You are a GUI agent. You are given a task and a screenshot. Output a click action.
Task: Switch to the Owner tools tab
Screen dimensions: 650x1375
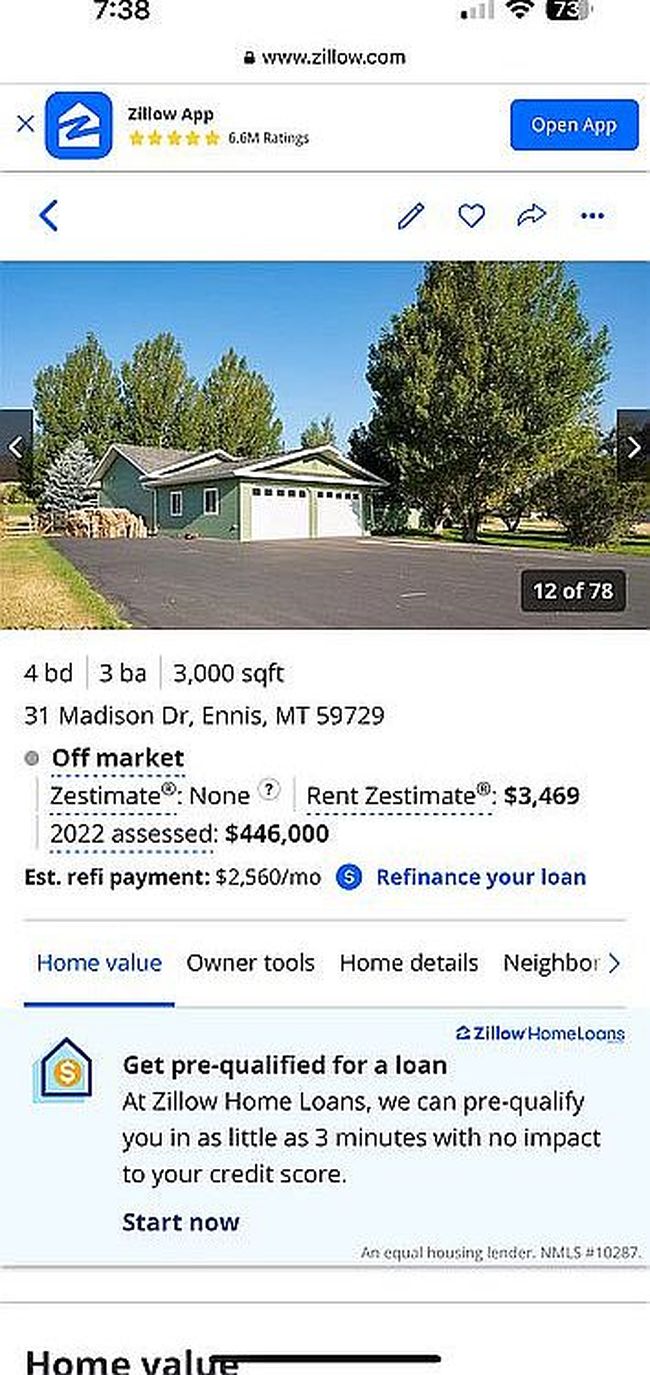(250, 963)
